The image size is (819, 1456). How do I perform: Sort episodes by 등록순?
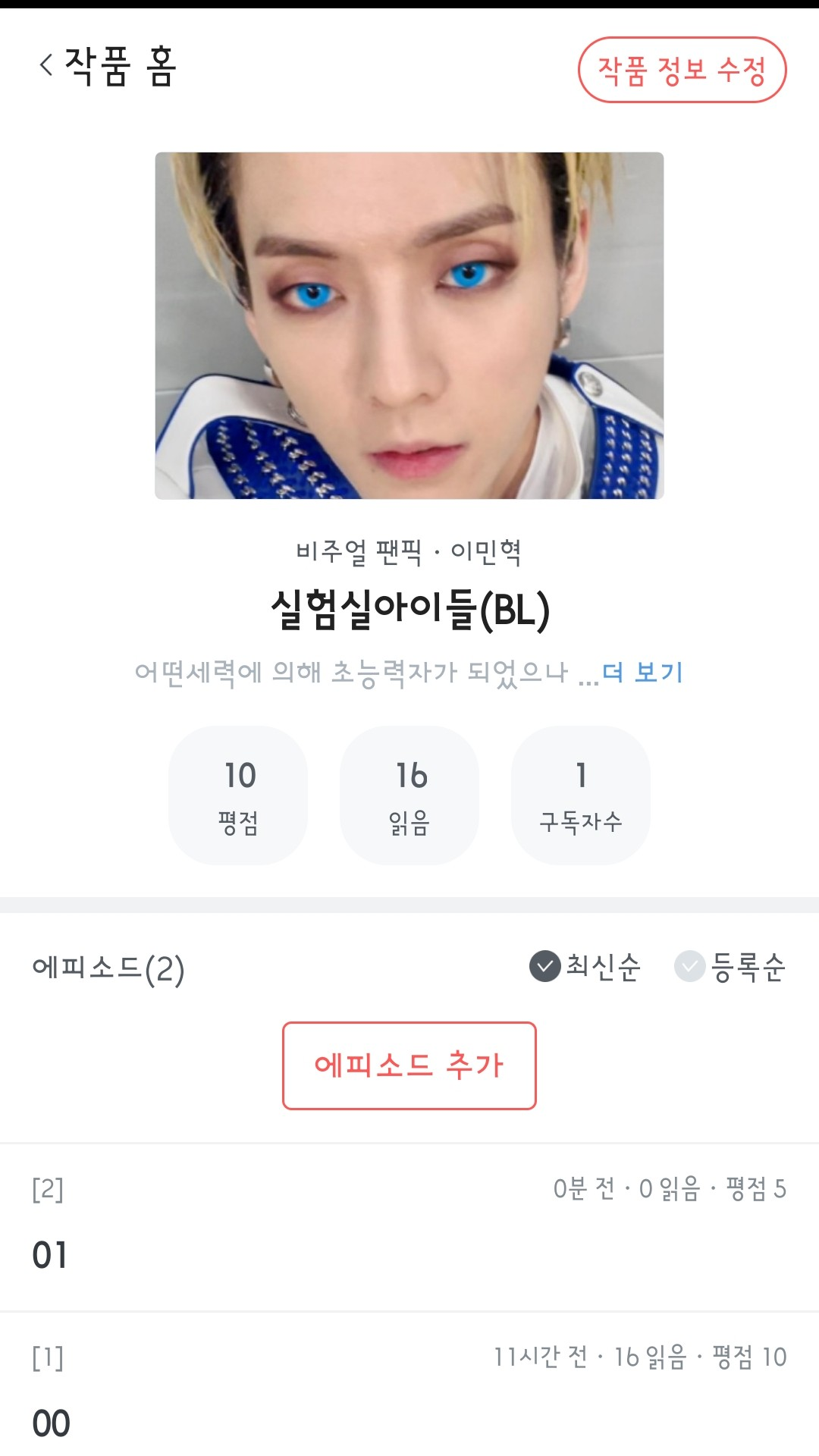click(x=730, y=967)
